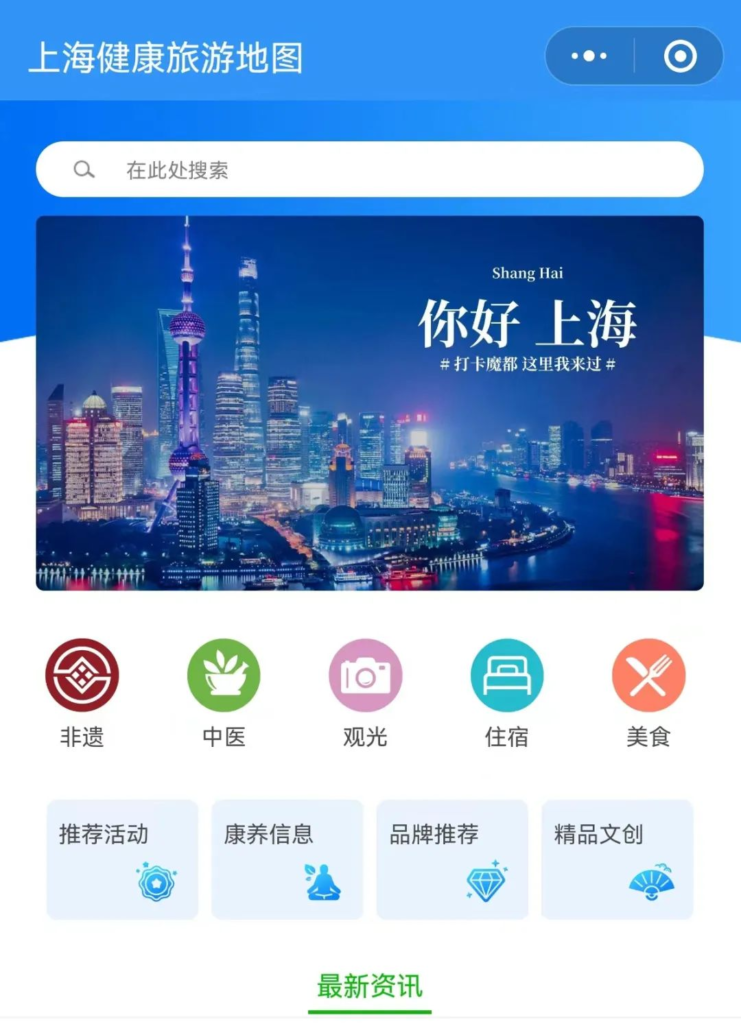The width and height of the screenshot is (741, 1024).
Task: View the 推荐活动 card
Action: tap(122, 859)
